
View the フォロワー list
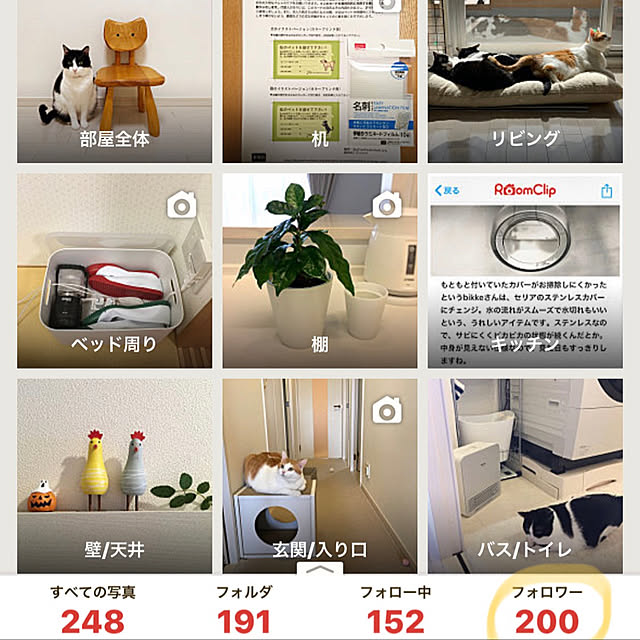[x=546, y=610]
